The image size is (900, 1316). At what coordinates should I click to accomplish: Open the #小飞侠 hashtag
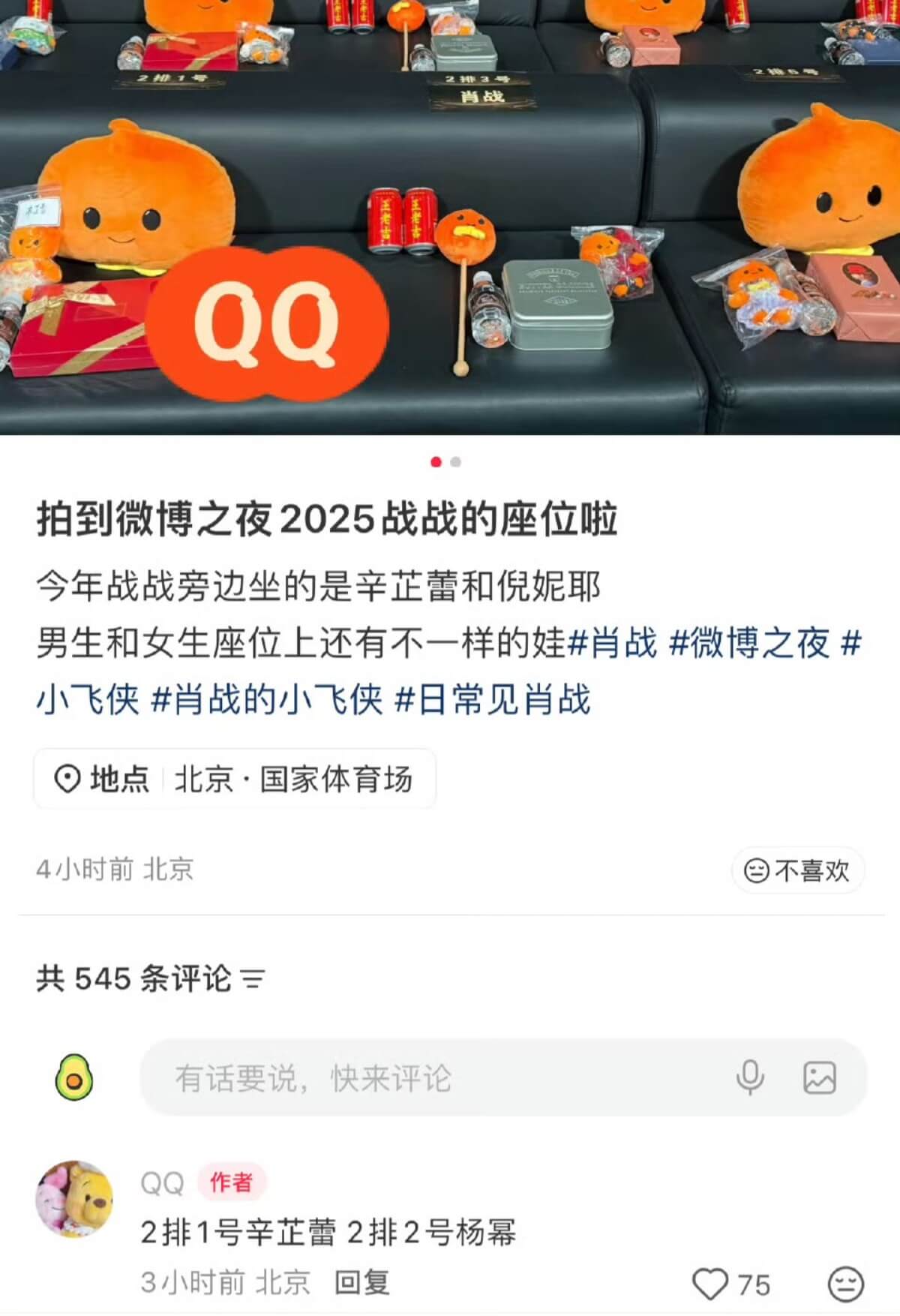88,700
